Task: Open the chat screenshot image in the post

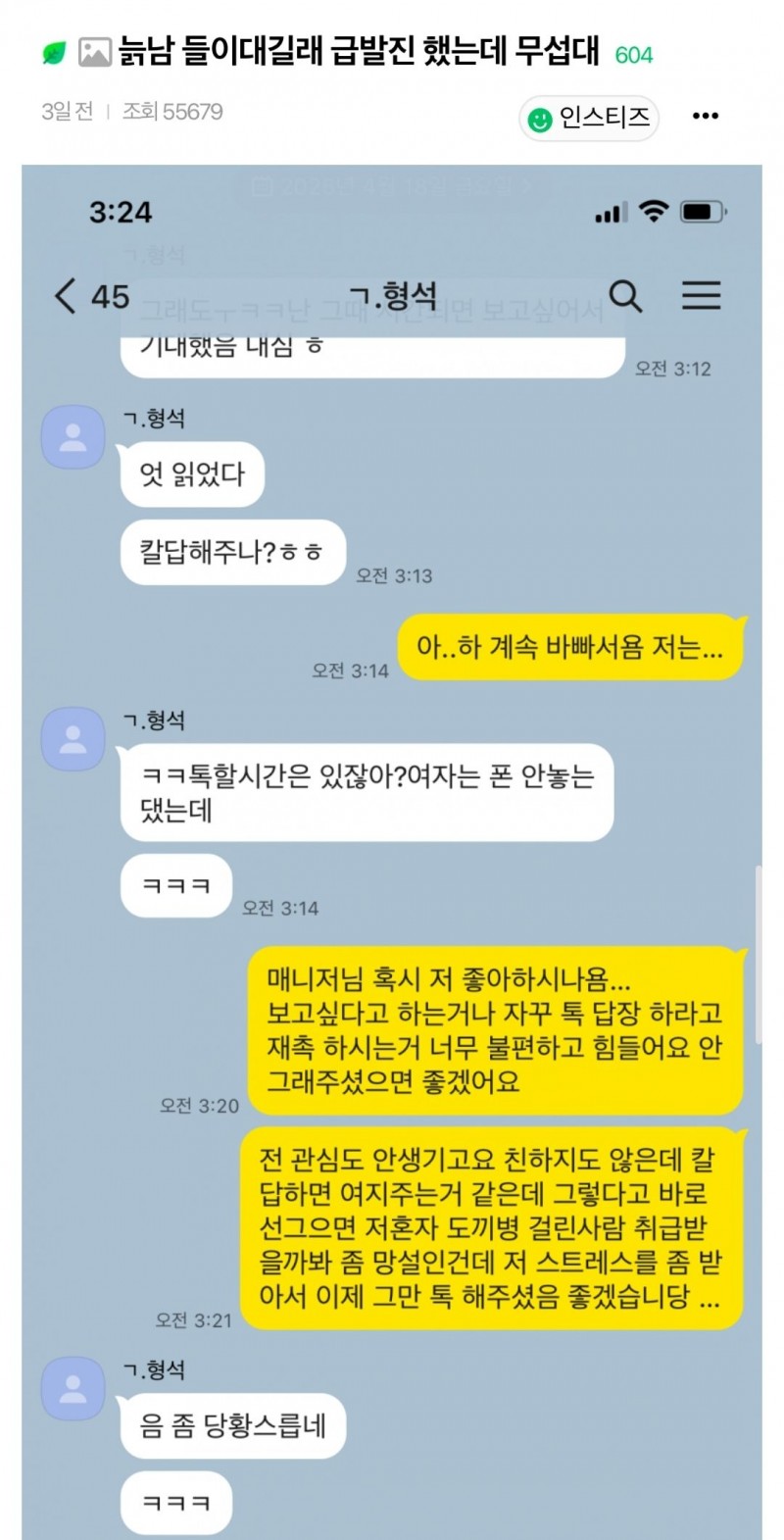Action: 392,852
